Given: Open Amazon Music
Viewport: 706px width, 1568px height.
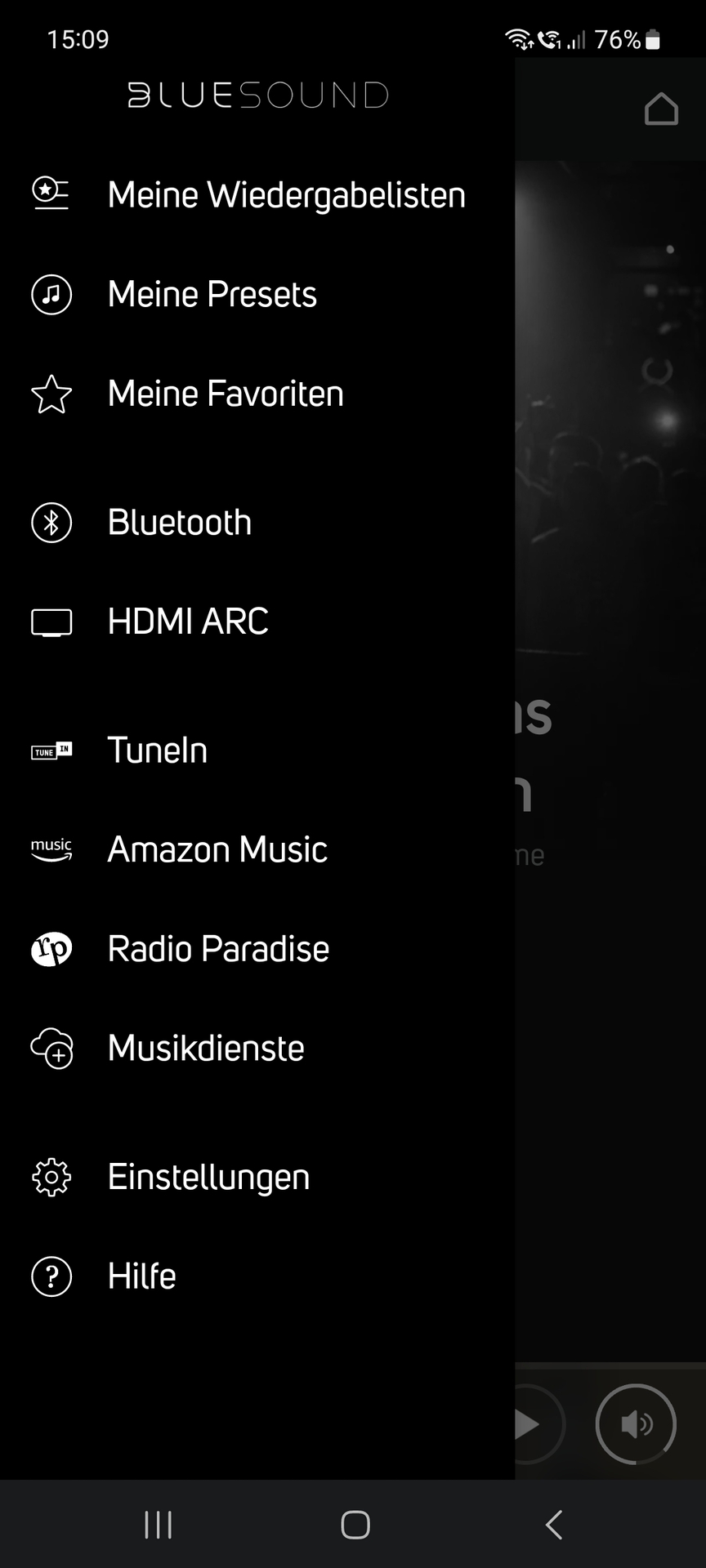Looking at the screenshot, I should click(x=217, y=850).
